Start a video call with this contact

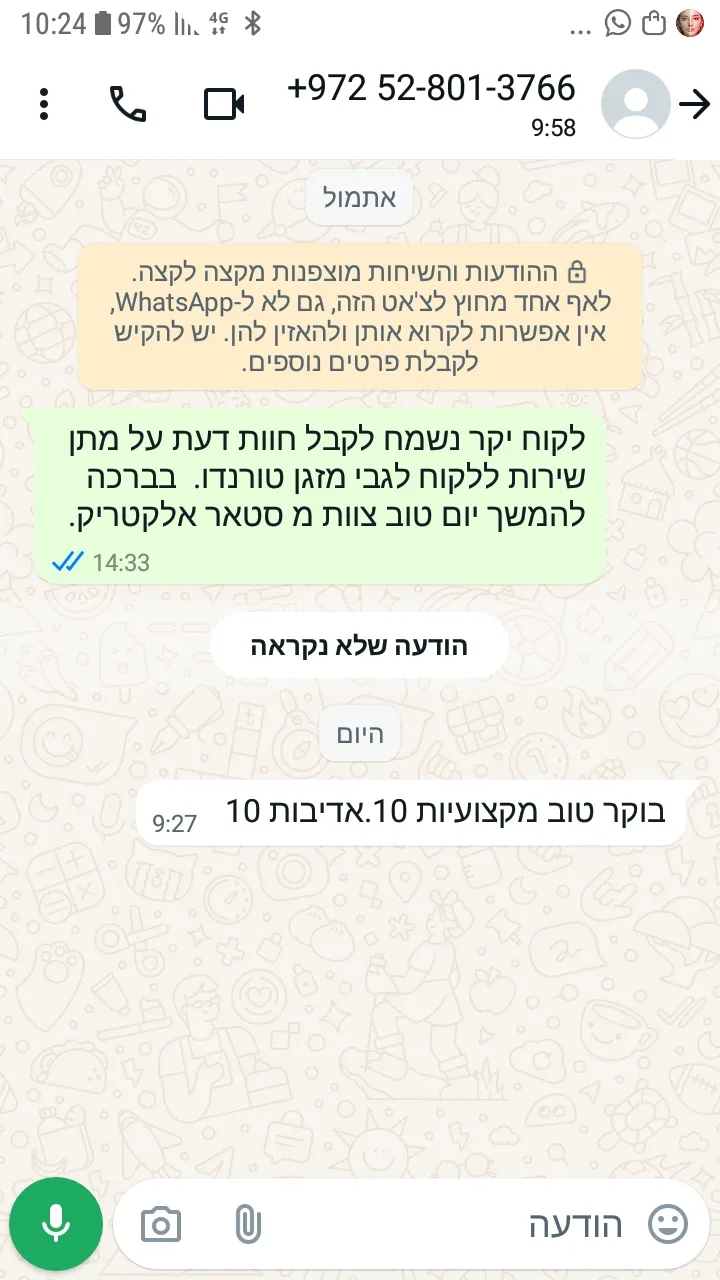pyautogui.click(x=224, y=104)
